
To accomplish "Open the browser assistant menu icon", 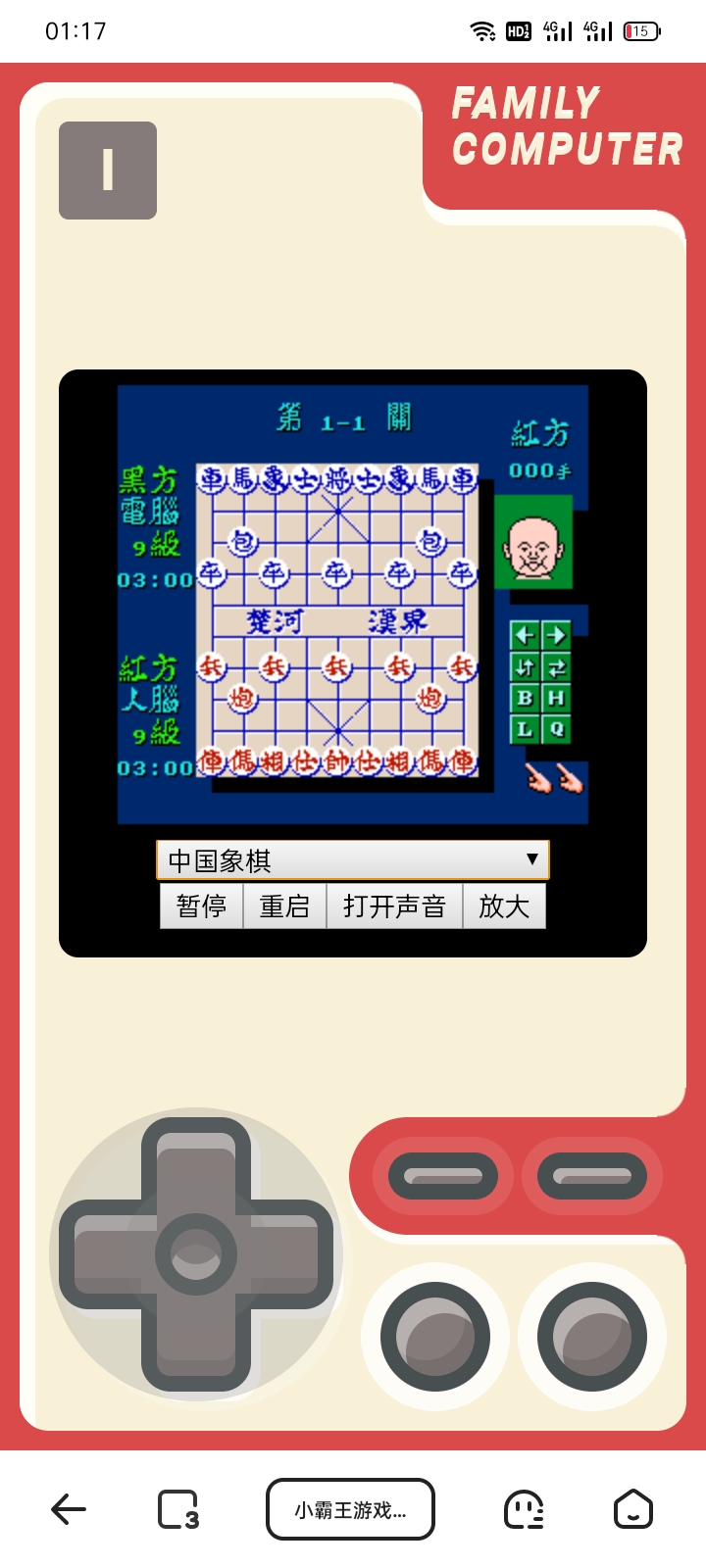I will tap(524, 1509).
